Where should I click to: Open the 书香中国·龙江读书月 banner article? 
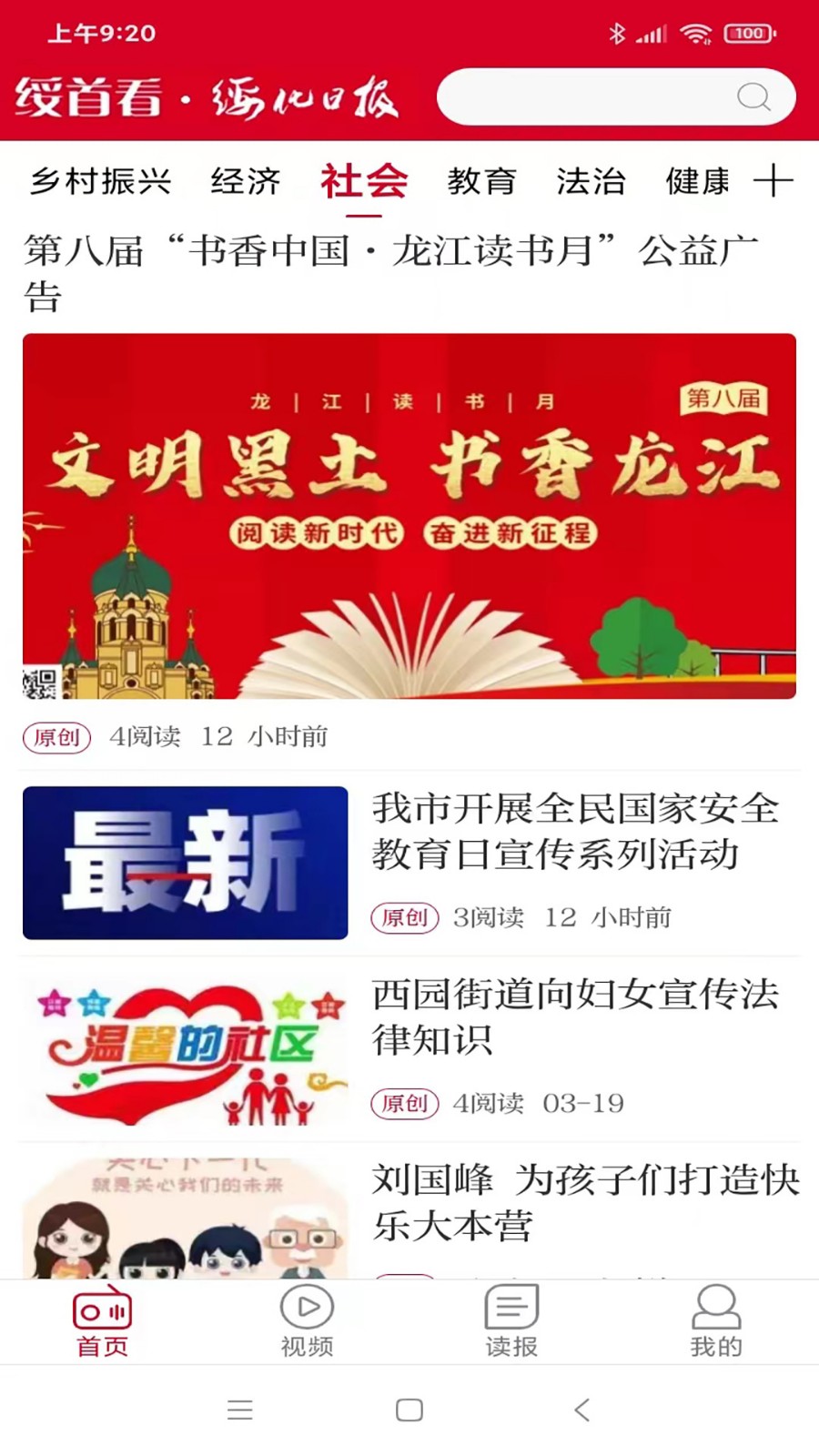(409, 515)
